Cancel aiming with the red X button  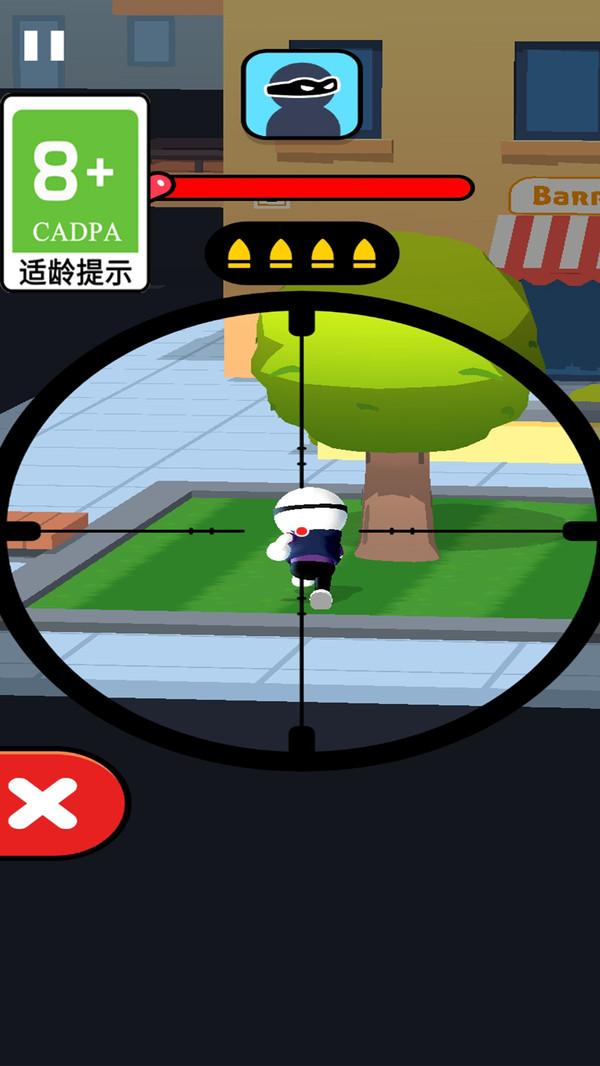[x=52, y=803]
